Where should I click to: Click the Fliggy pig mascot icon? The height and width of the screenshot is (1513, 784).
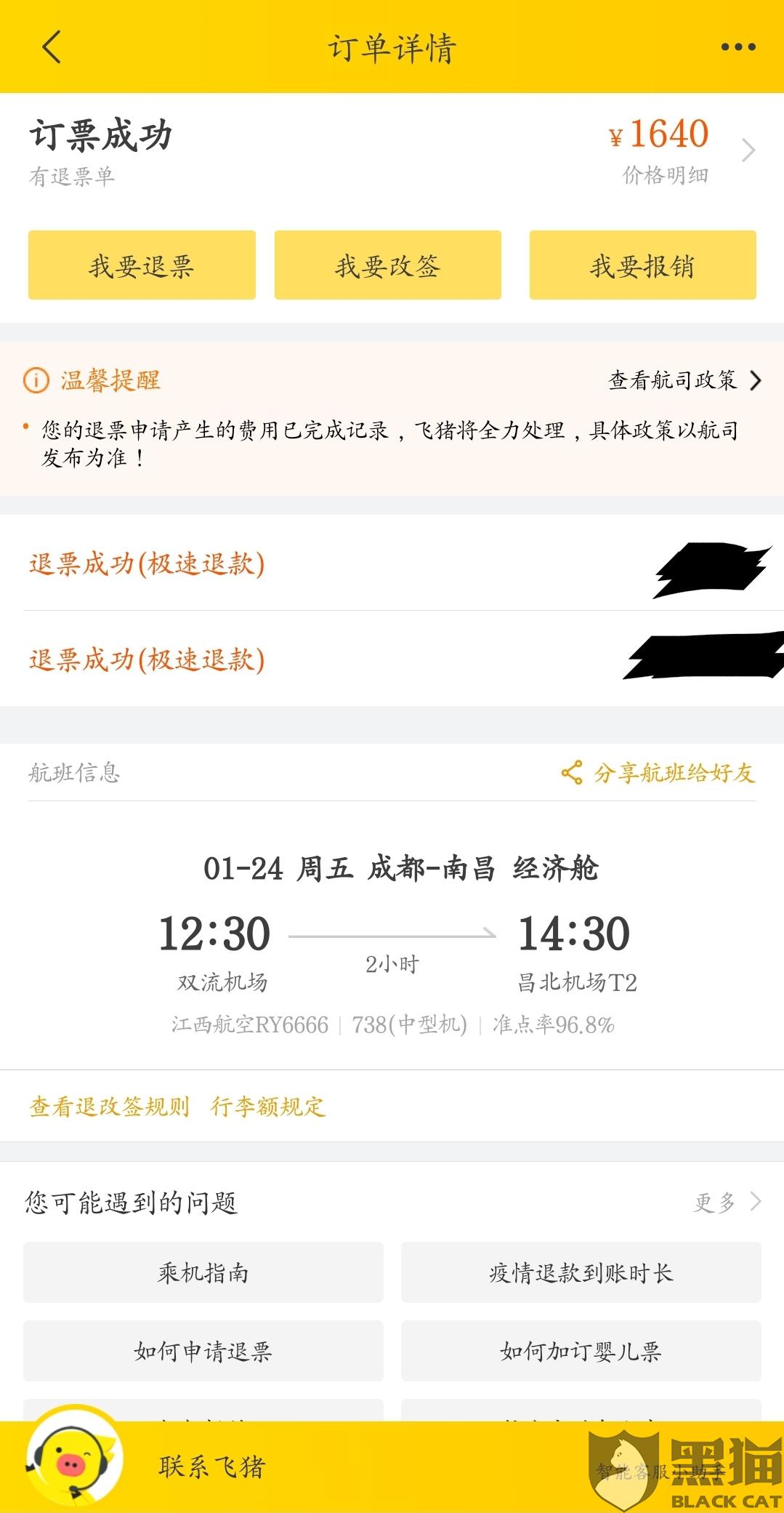pyautogui.click(x=69, y=1464)
